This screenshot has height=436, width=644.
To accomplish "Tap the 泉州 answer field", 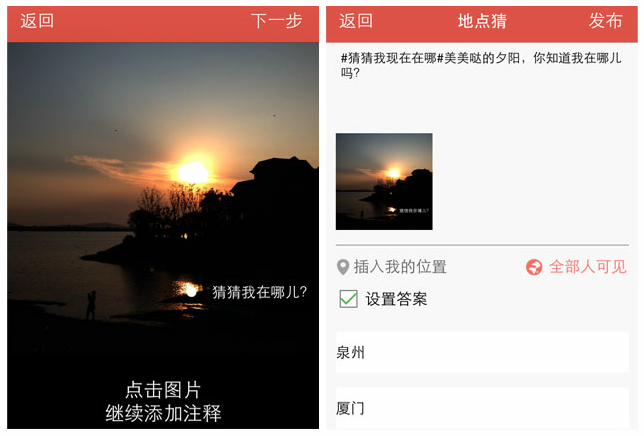I will (x=482, y=352).
